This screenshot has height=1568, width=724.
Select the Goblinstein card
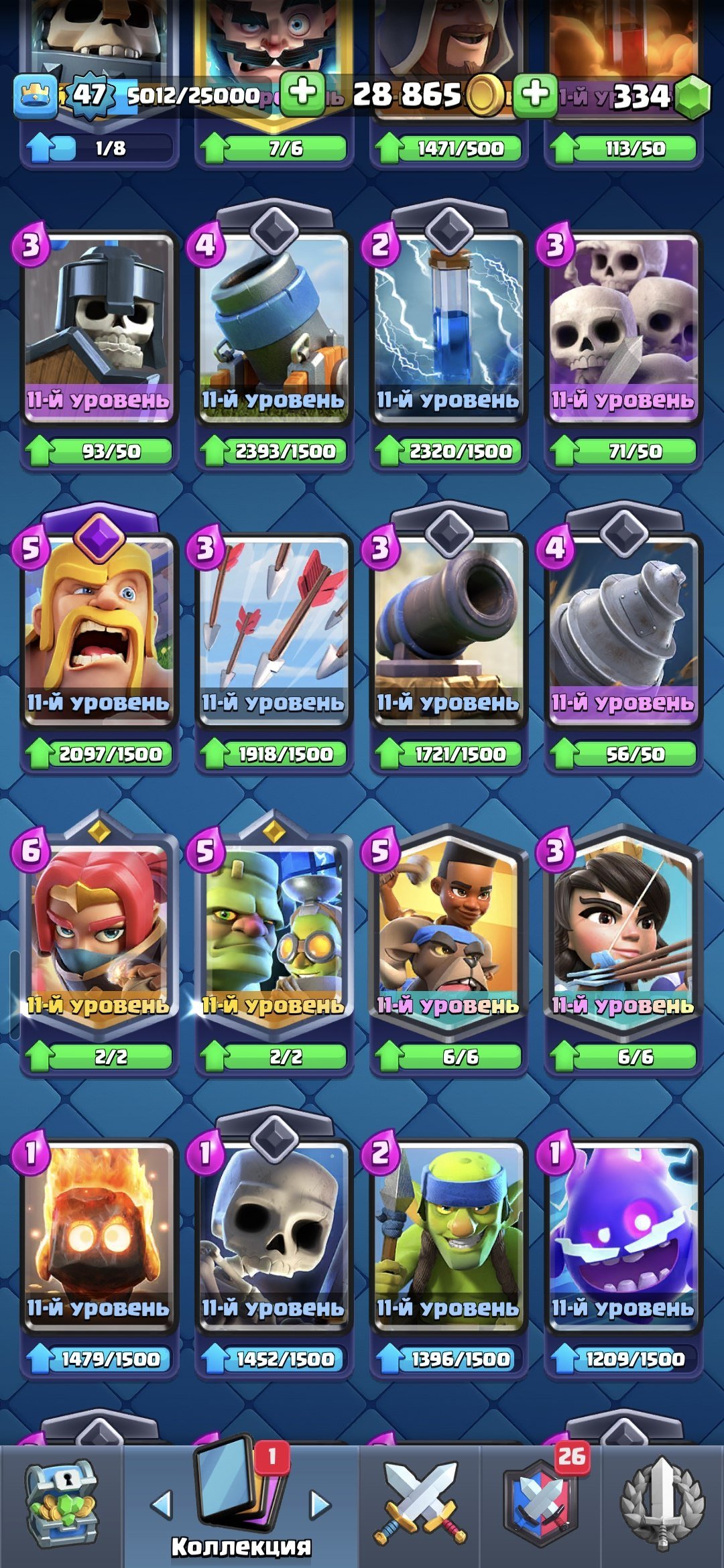pos(274,931)
